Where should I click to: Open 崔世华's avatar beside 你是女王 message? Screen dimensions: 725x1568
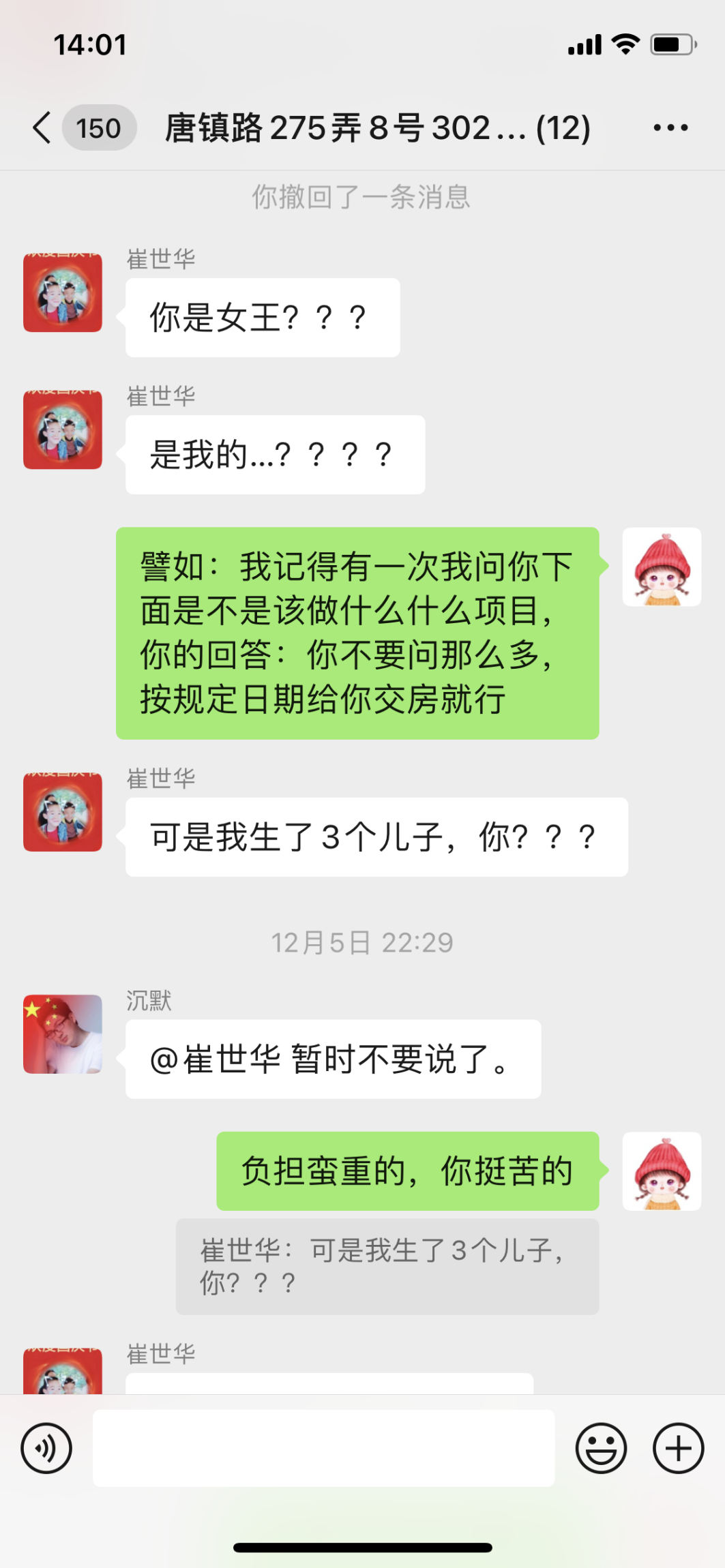pyautogui.click(x=63, y=293)
